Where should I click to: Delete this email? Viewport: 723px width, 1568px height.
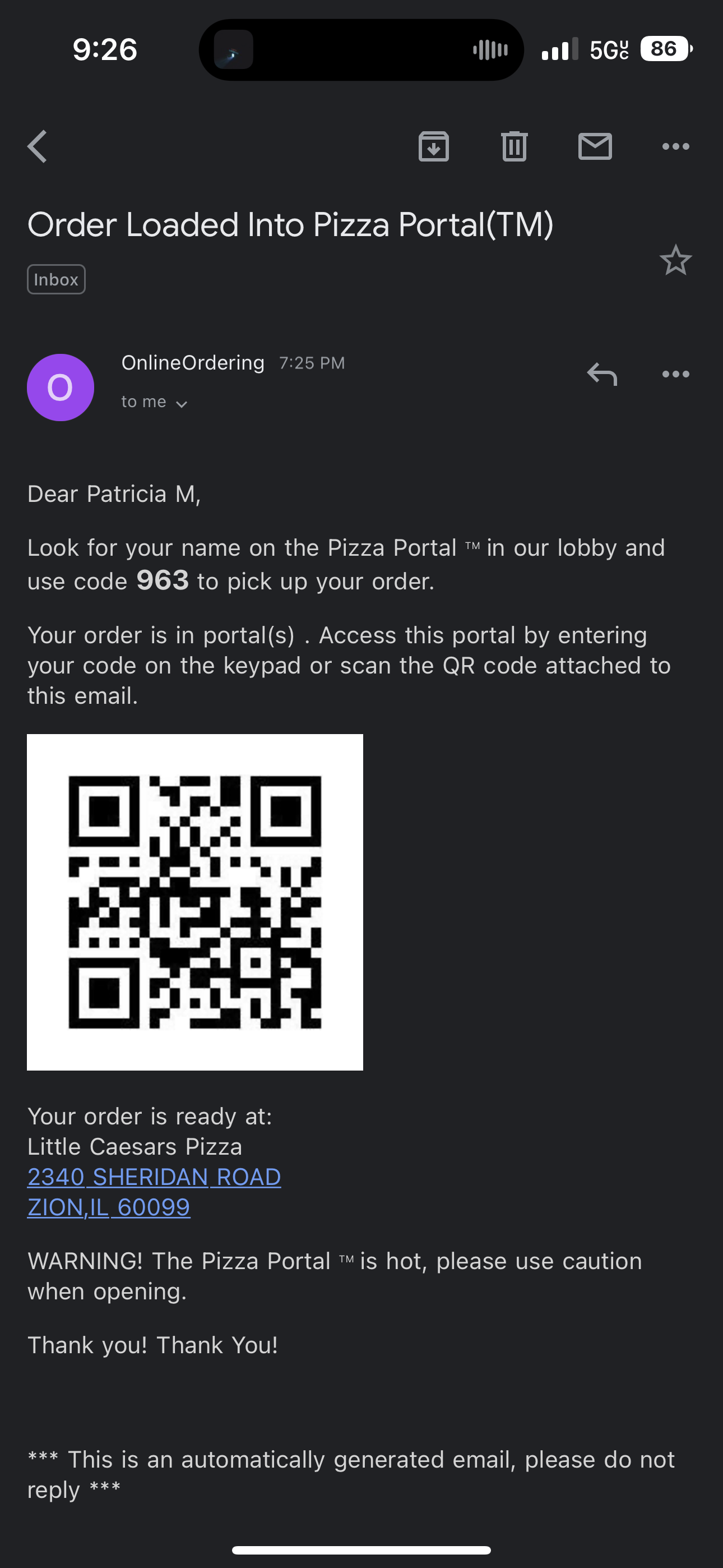coord(513,146)
